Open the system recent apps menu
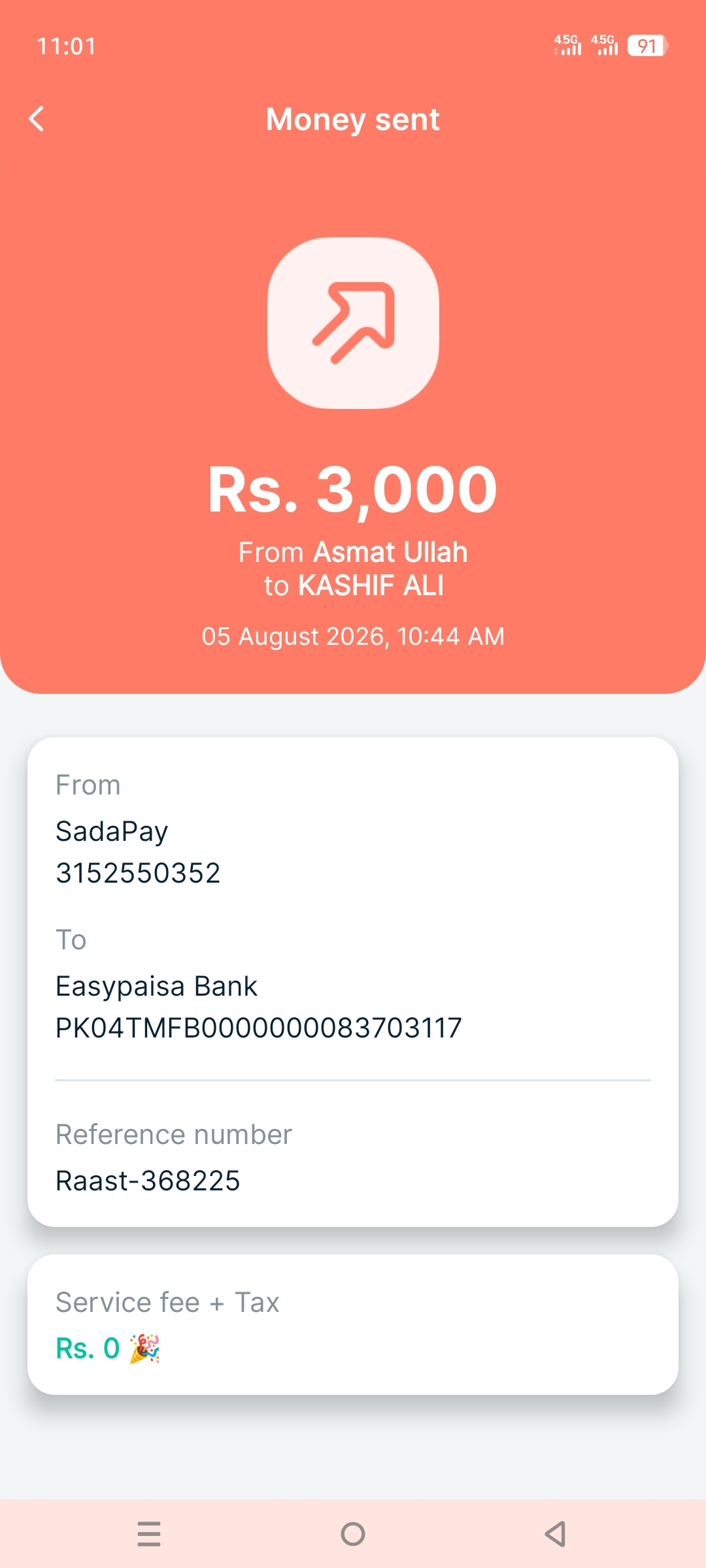706x1568 pixels. (149, 1533)
